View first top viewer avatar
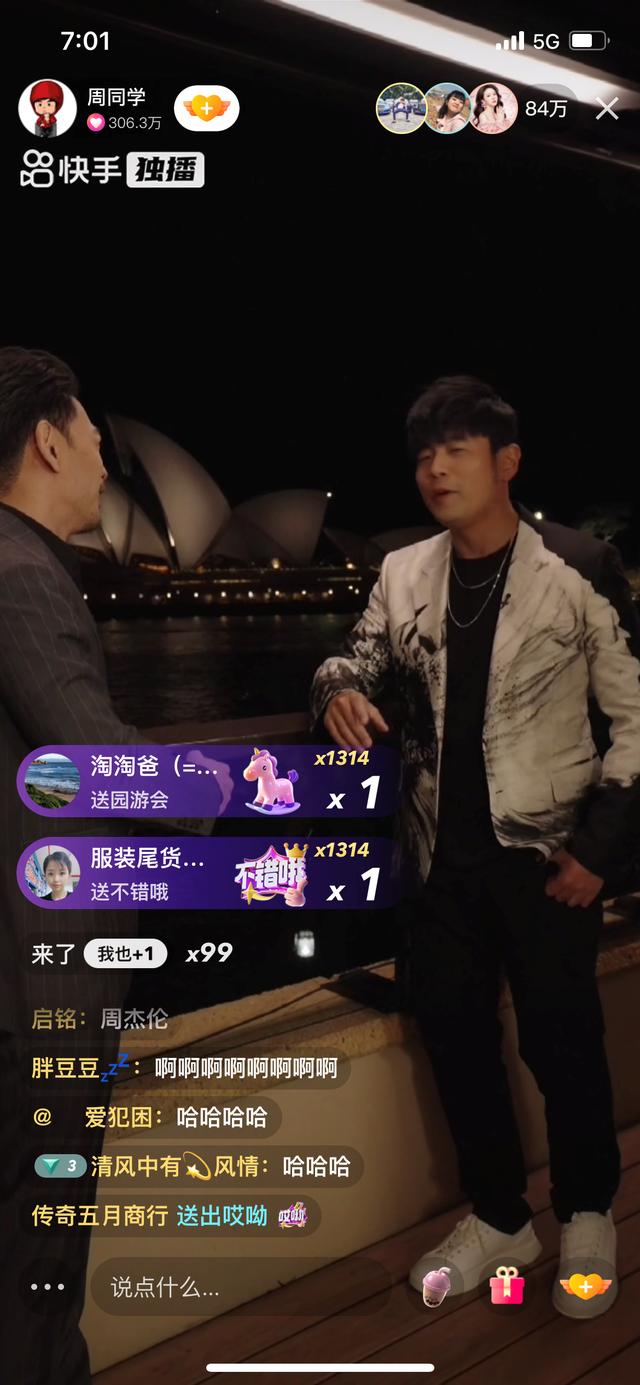The width and height of the screenshot is (640, 1385). pos(400,108)
